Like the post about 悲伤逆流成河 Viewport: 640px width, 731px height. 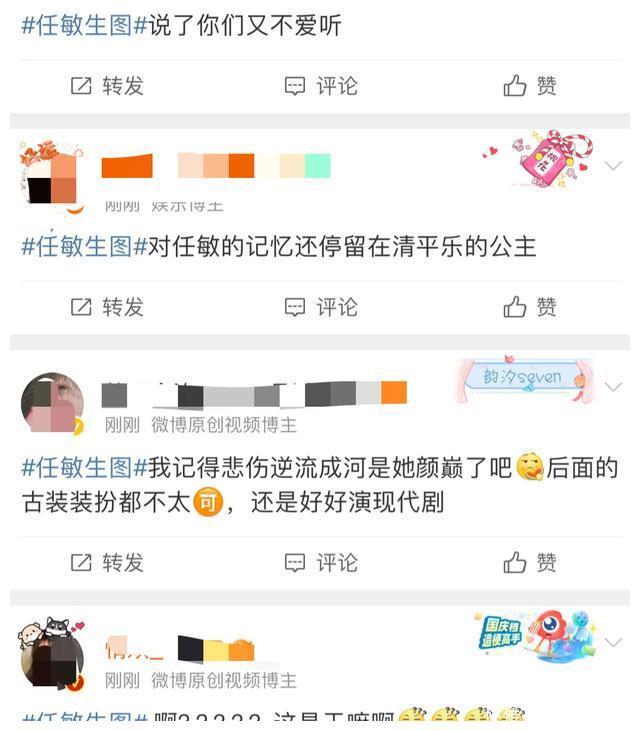[530, 563]
